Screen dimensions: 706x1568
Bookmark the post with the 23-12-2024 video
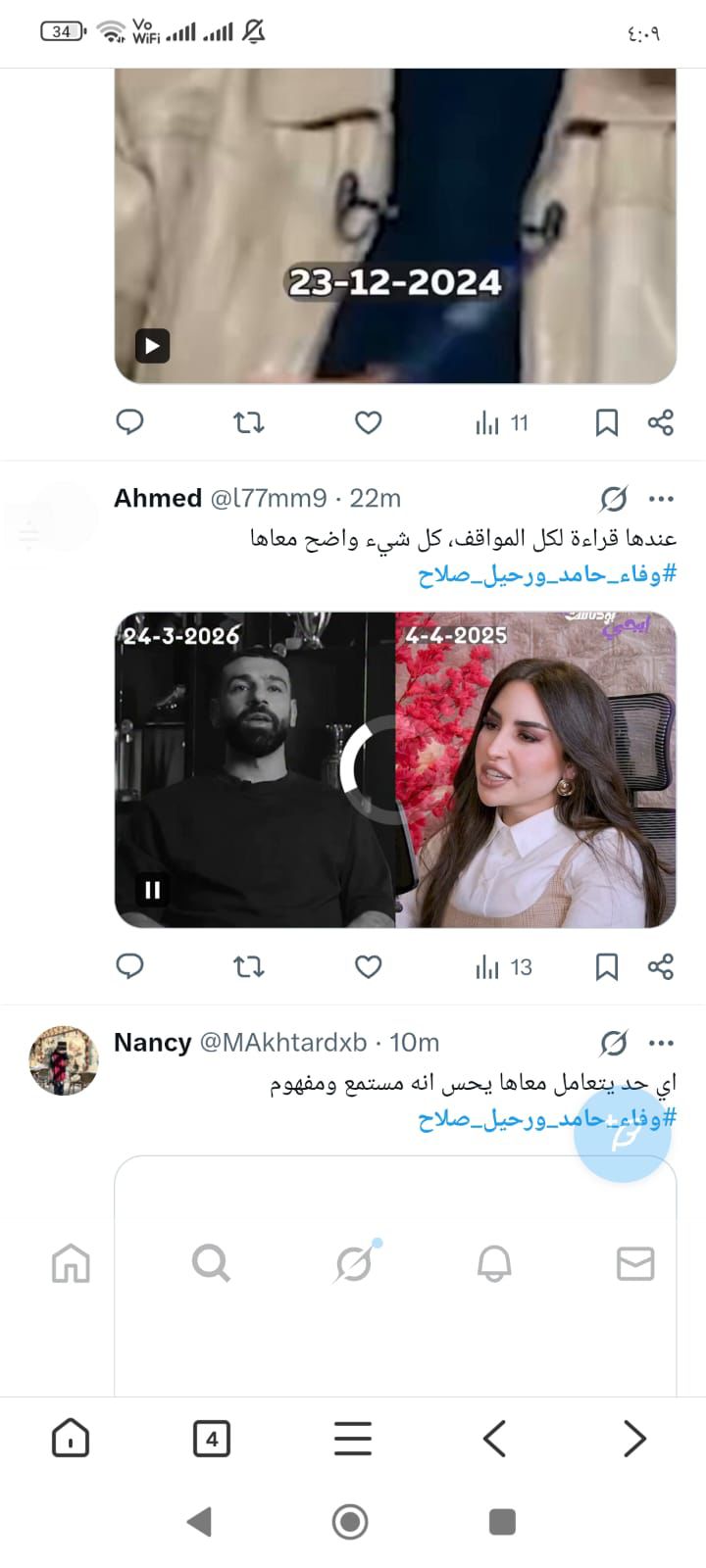(x=607, y=423)
